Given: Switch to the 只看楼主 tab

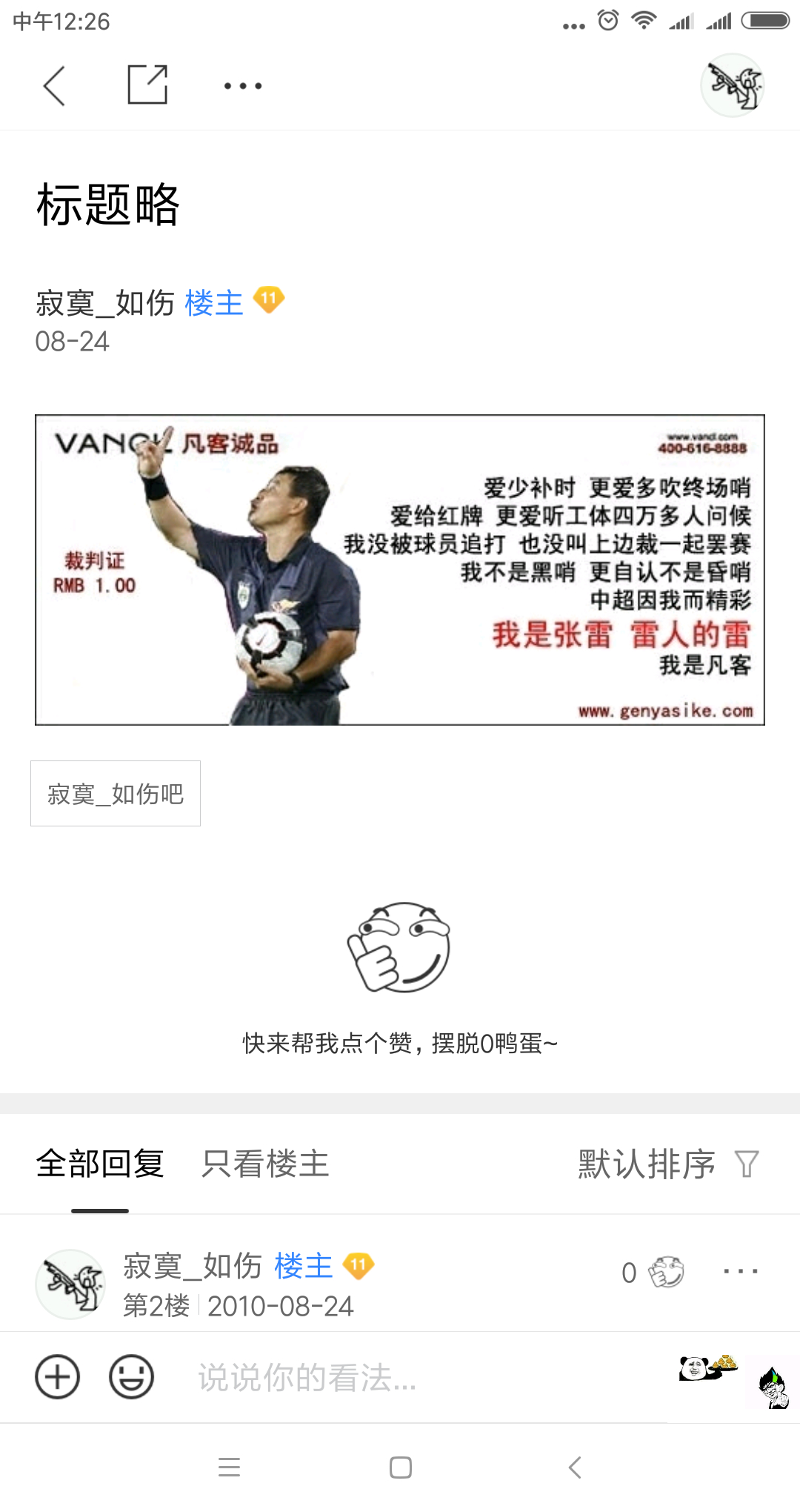Looking at the screenshot, I should click(265, 1164).
